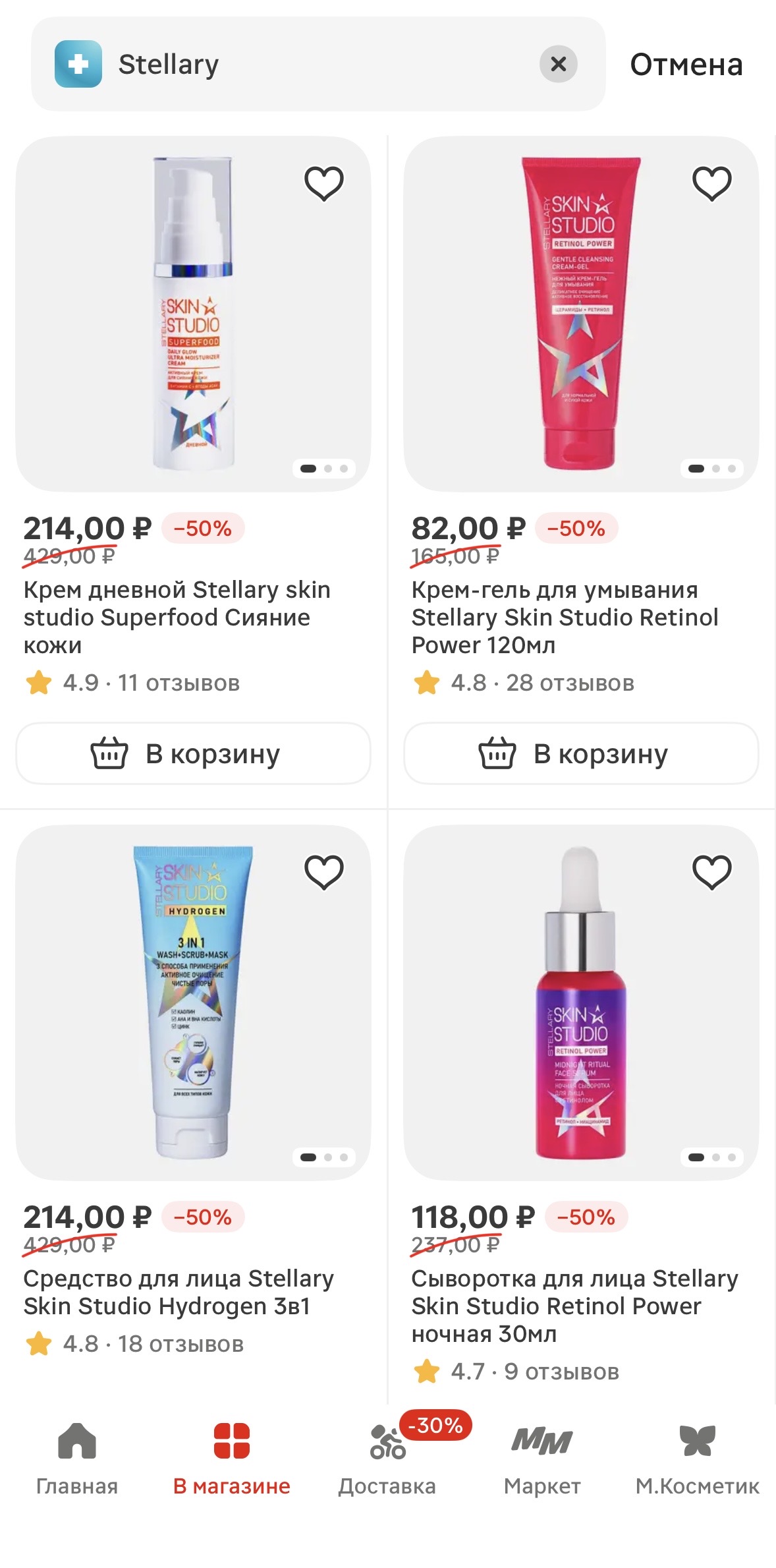
Task: Add the Hydrogen 3в1 to favorites
Action: (x=323, y=871)
